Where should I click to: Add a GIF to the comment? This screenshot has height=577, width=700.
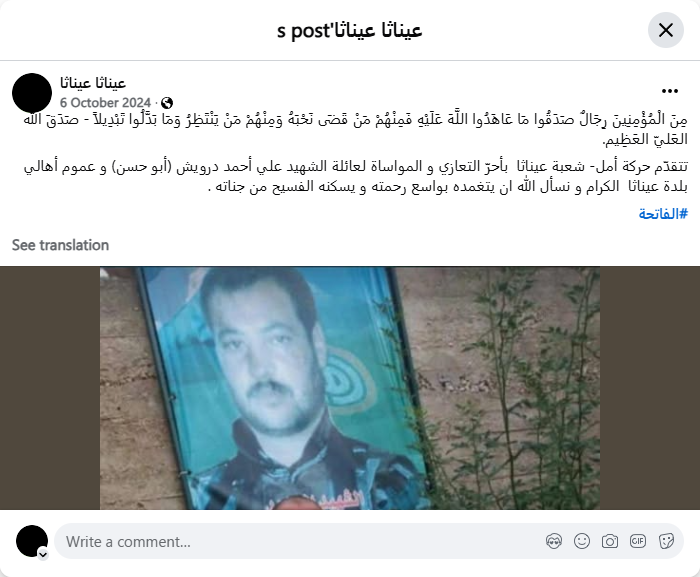(x=638, y=541)
